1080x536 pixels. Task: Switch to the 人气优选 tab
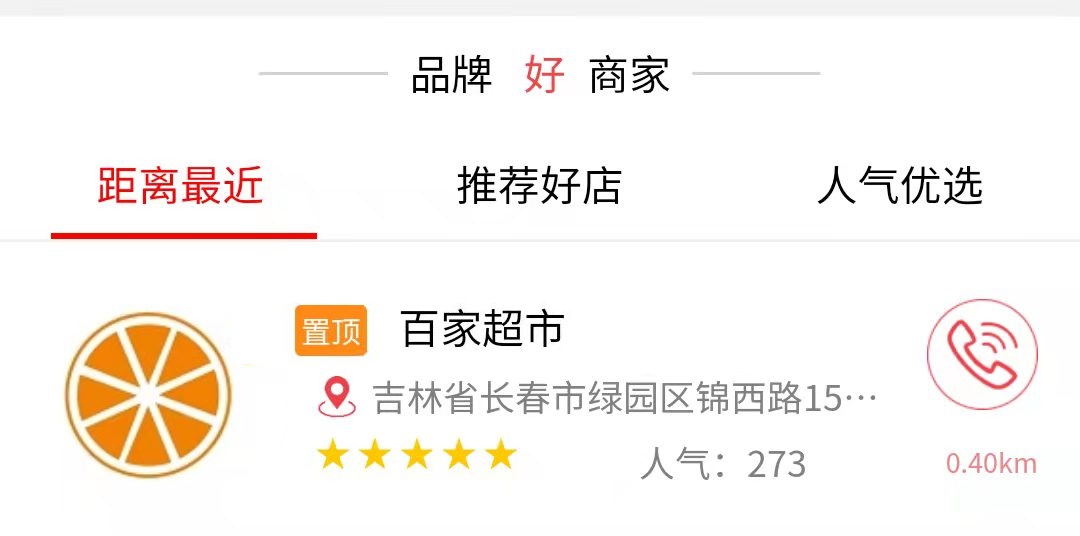click(x=900, y=186)
